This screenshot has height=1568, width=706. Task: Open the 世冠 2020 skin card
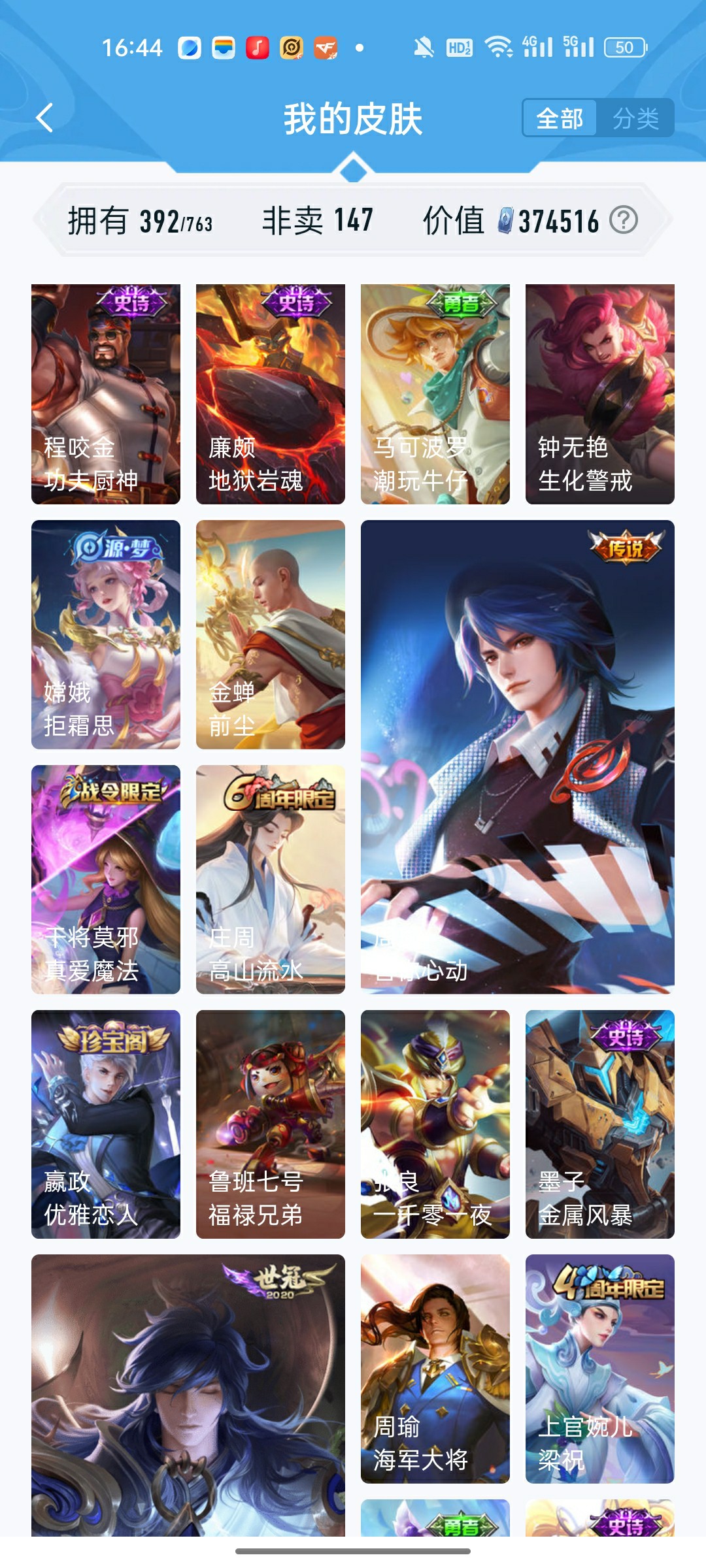click(x=188, y=1395)
